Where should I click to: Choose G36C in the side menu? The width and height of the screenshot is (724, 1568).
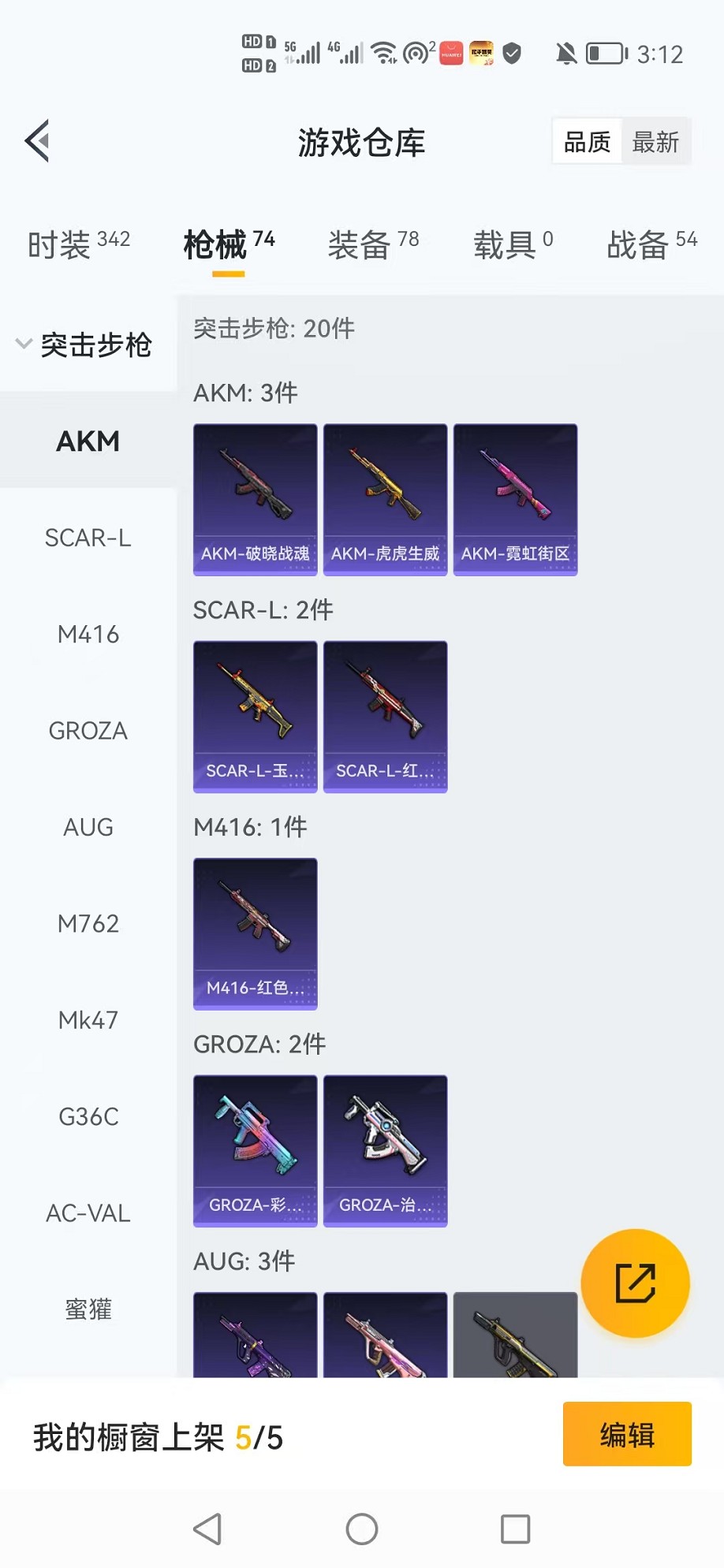[x=88, y=1116]
